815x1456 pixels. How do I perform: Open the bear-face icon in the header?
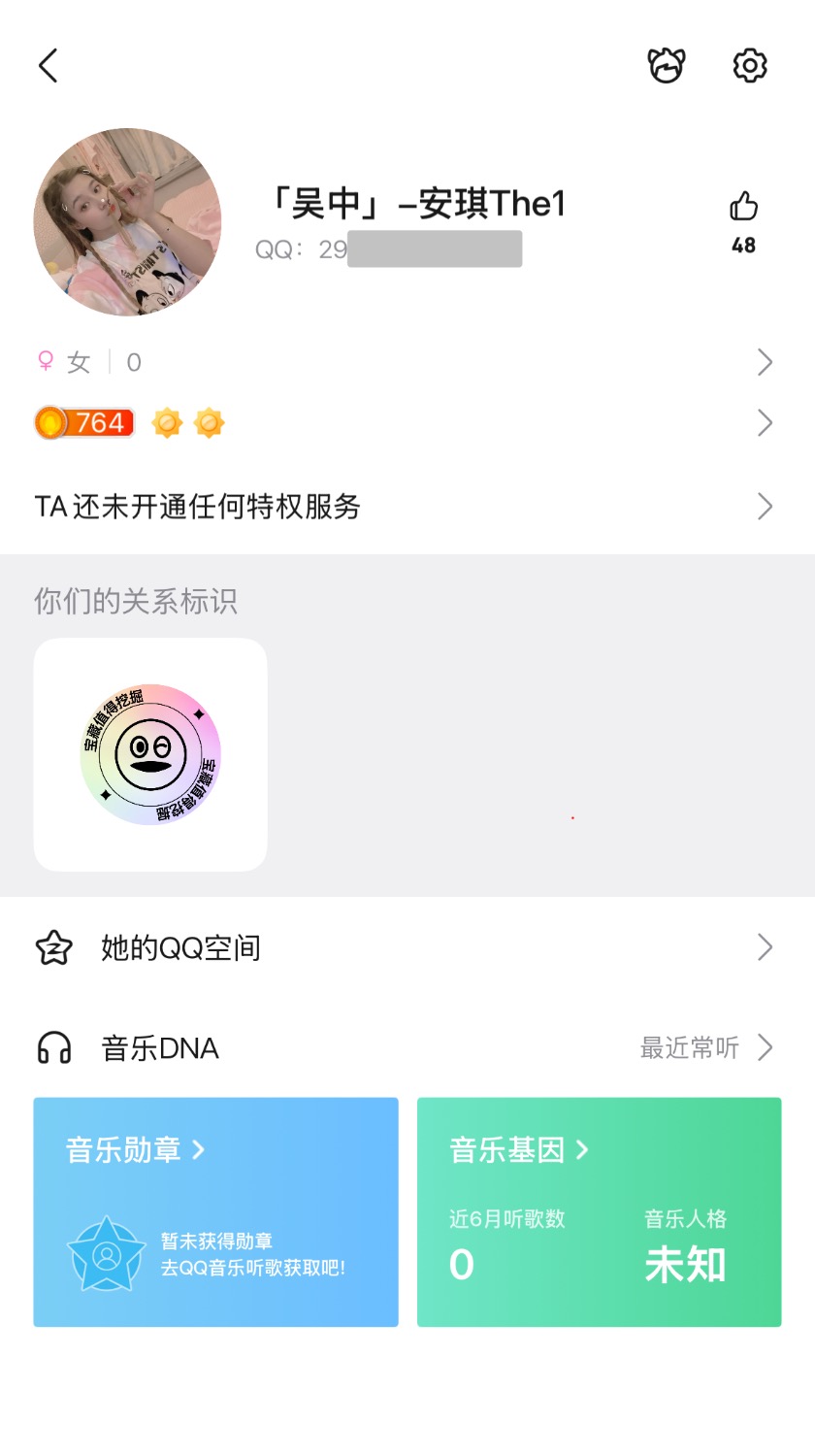pyautogui.click(x=667, y=66)
